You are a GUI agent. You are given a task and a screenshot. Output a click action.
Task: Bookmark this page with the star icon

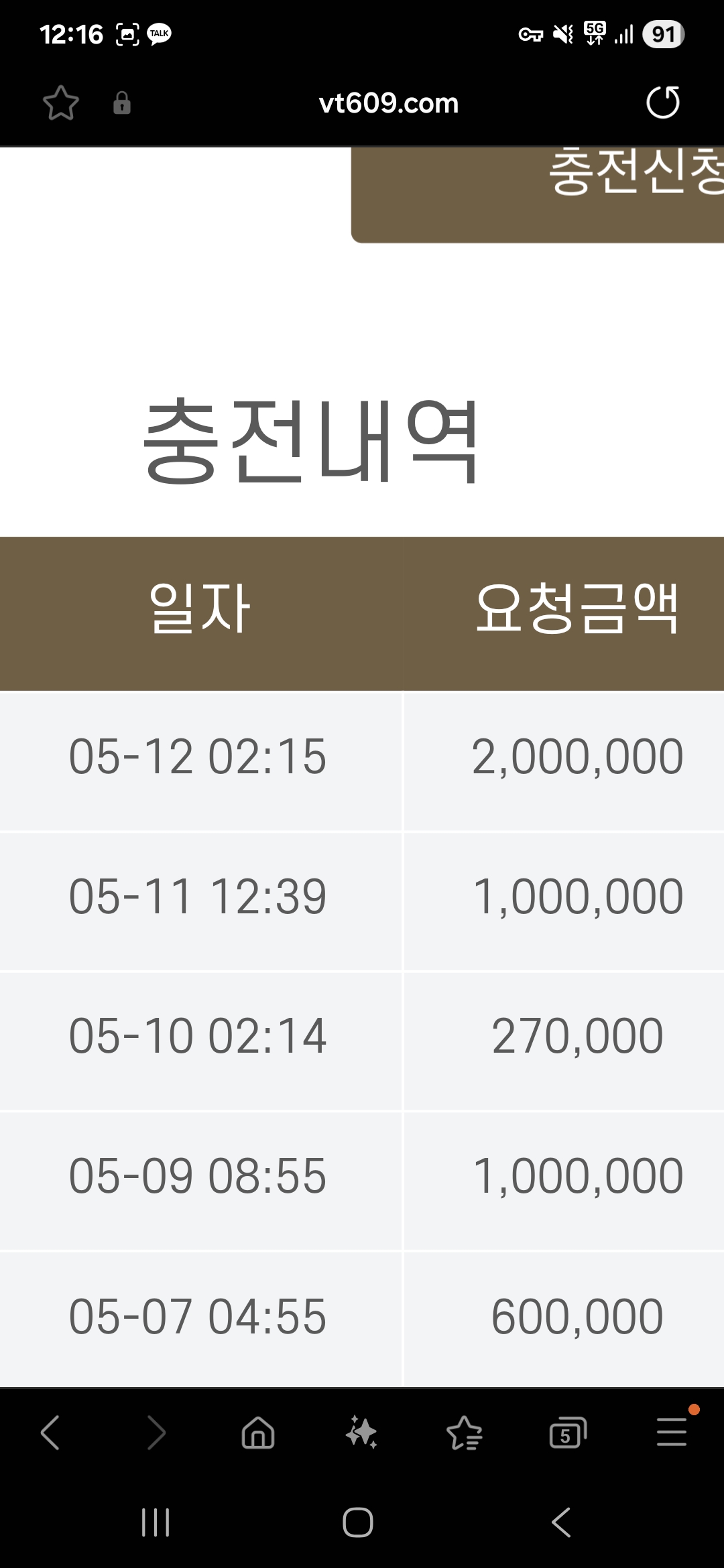pos(60,103)
